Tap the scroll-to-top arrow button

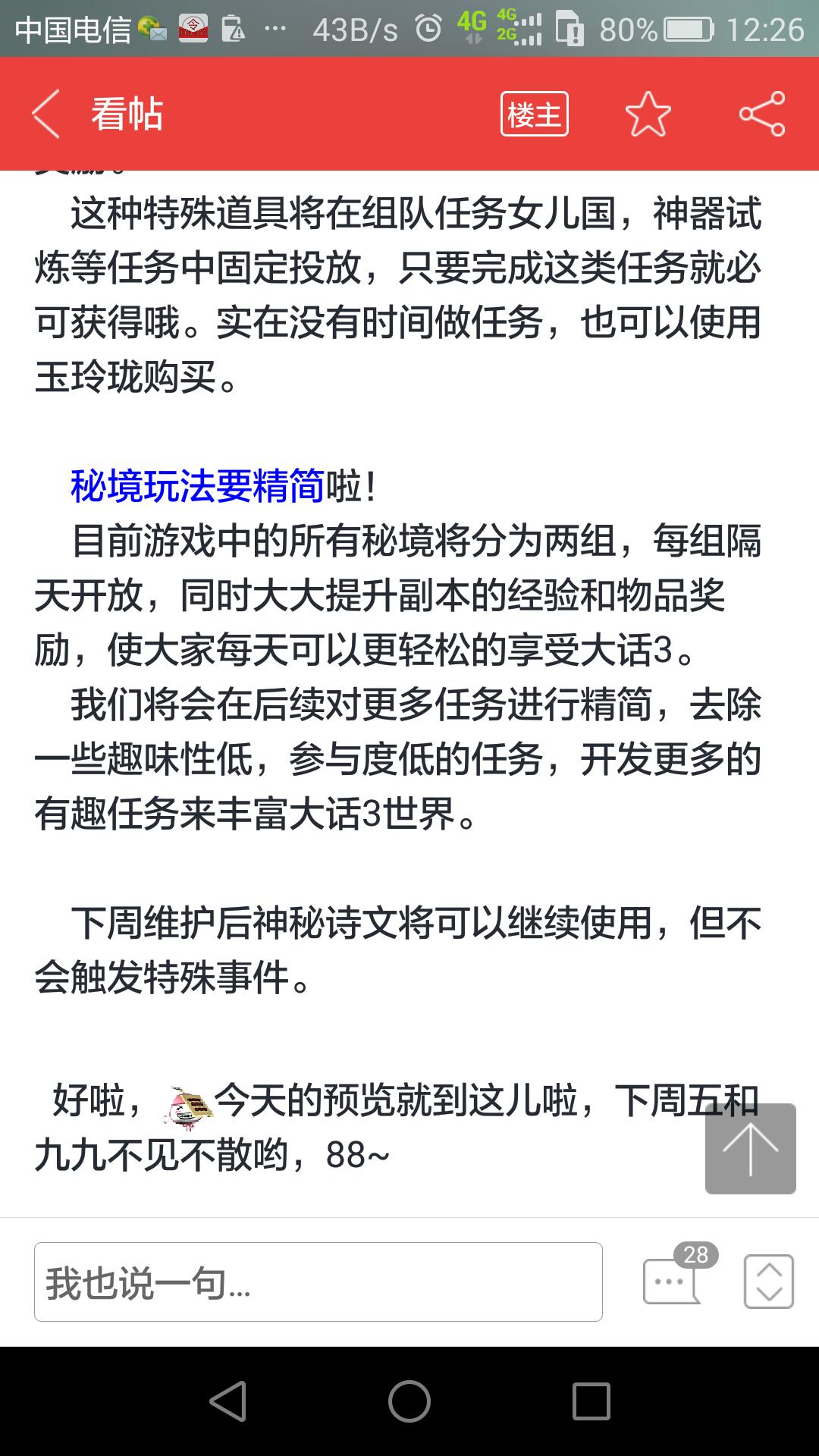coord(750,1148)
